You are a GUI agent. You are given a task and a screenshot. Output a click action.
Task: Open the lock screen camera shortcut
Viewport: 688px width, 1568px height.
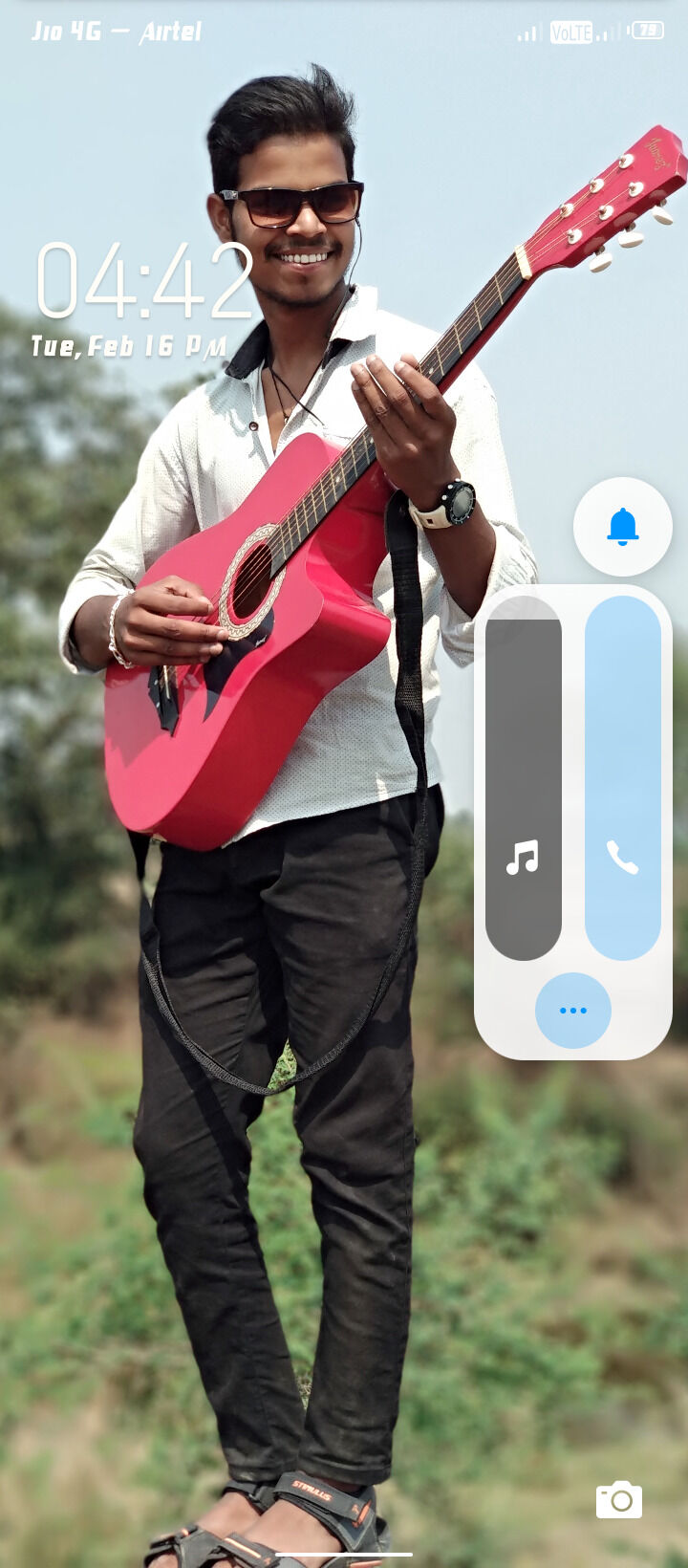[x=618, y=1499]
